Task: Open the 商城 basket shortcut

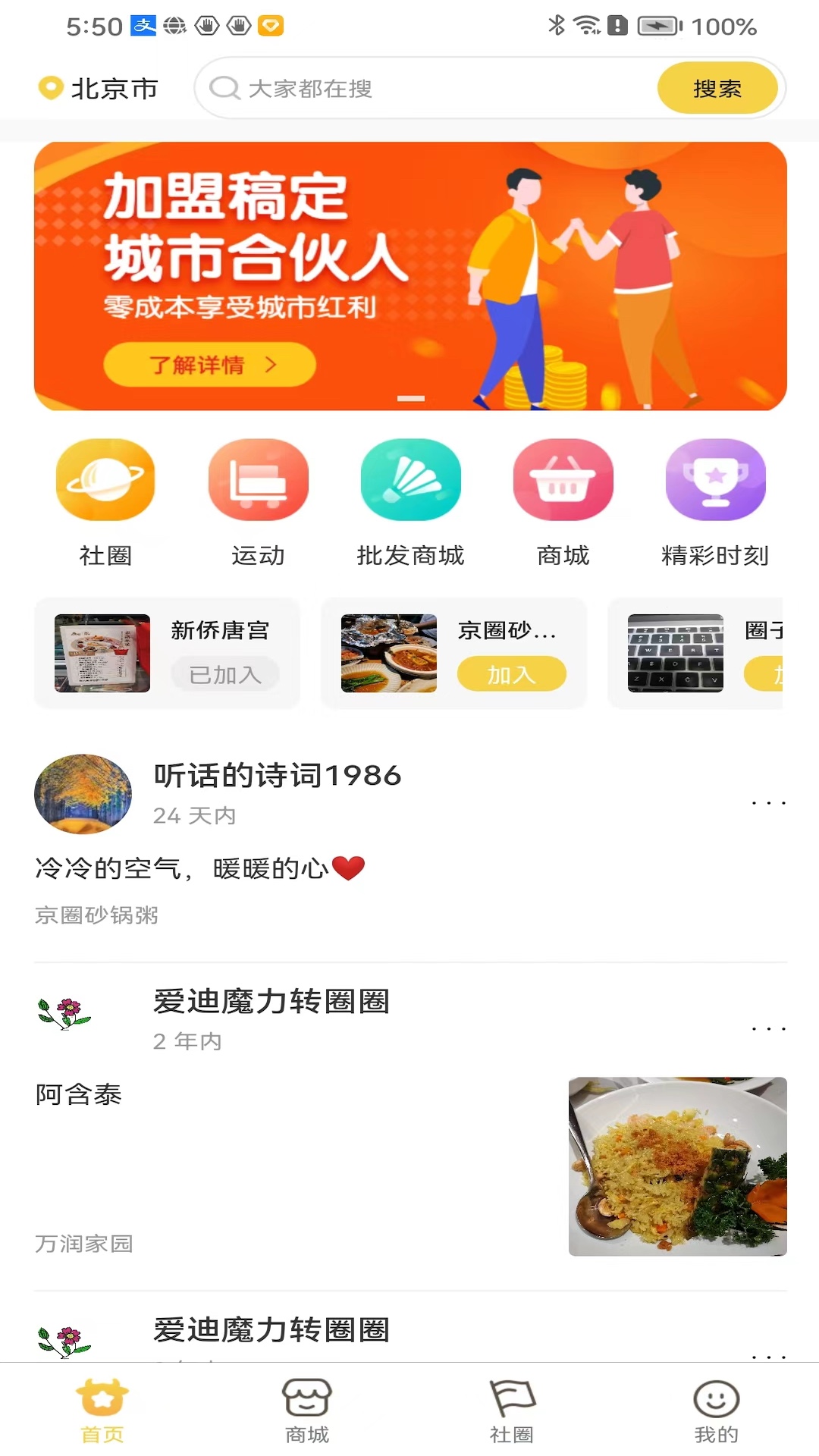Action: [x=563, y=481]
